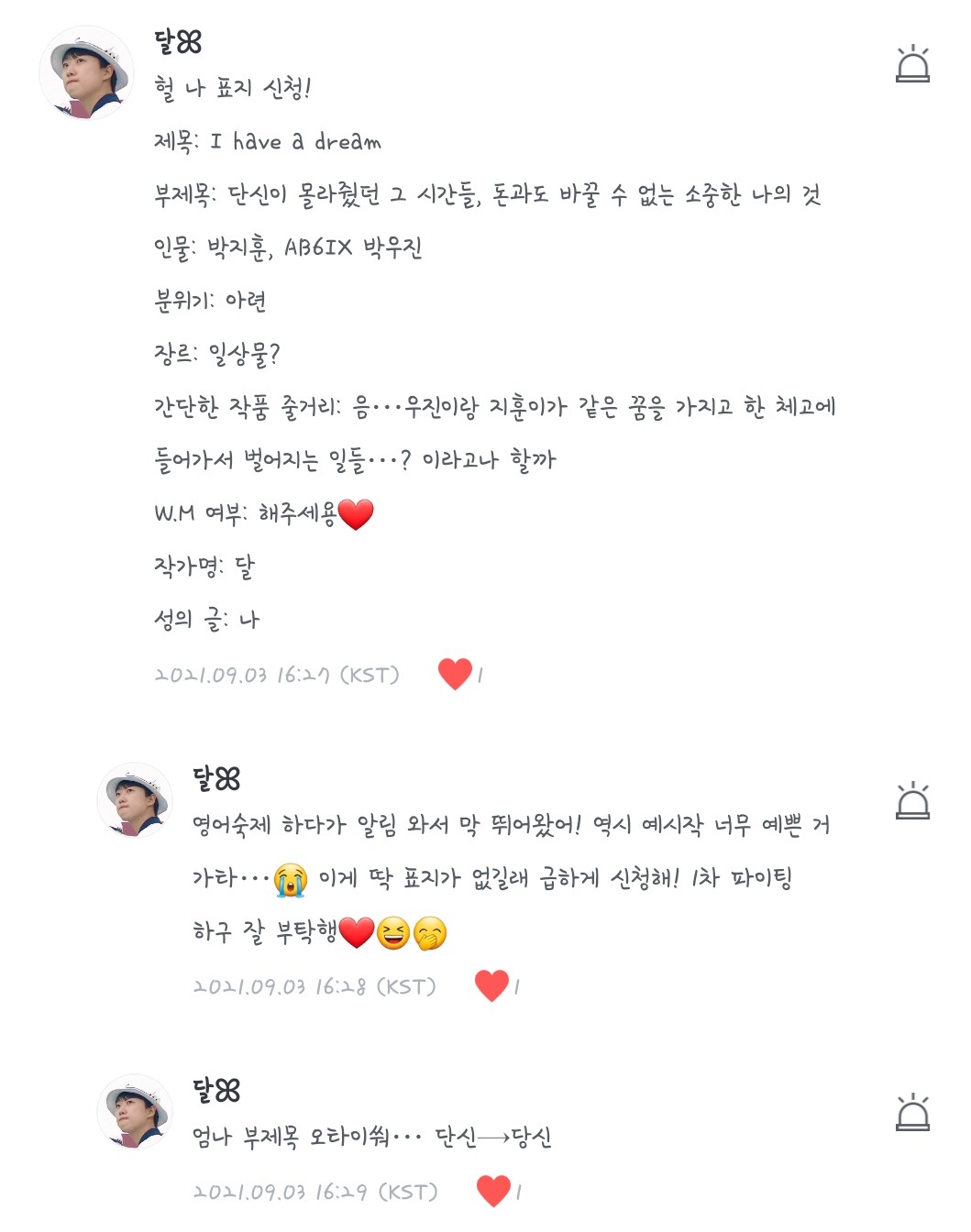Report the comment posted at 16:27
The height and width of the screenshot is (1232, 971).
(912, 64)
